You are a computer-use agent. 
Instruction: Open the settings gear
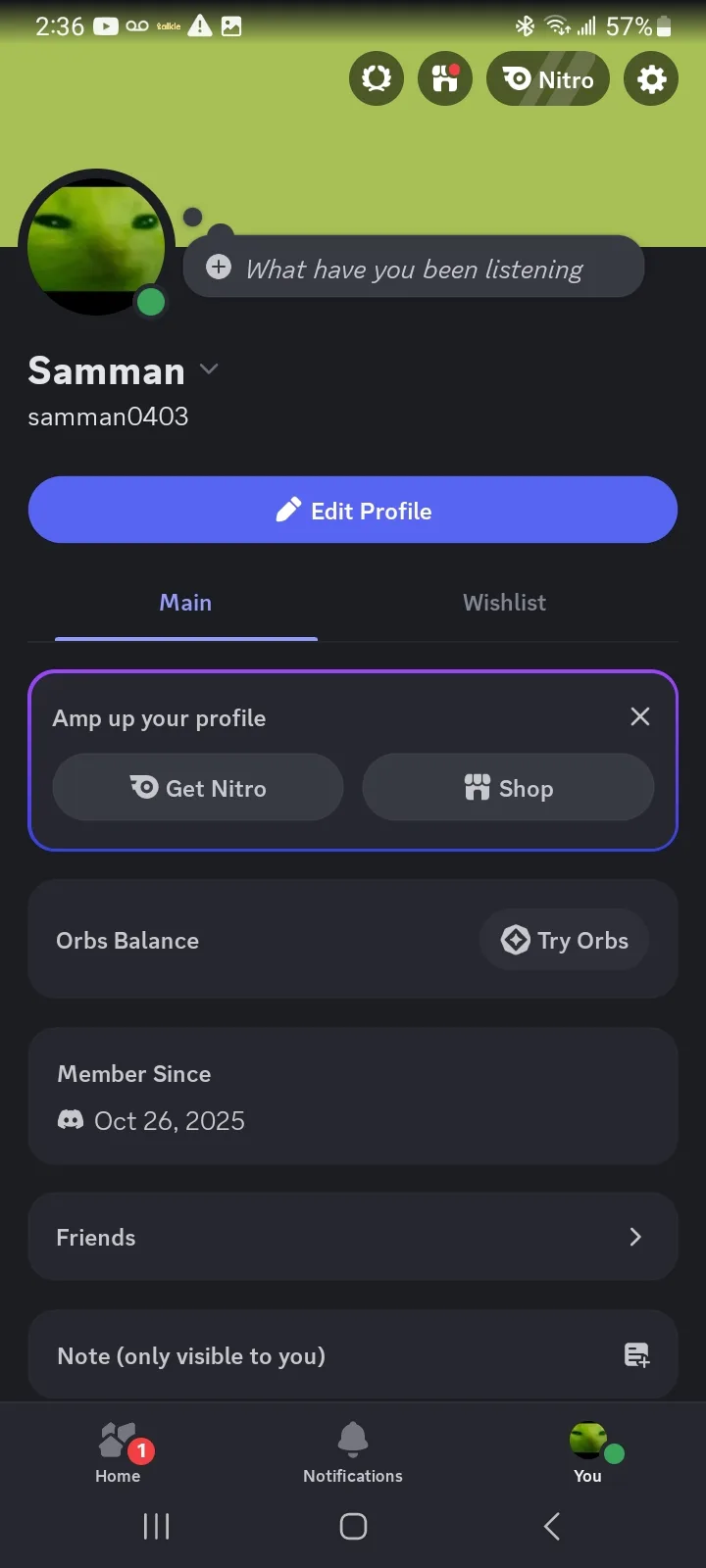[x=651, y=78]
